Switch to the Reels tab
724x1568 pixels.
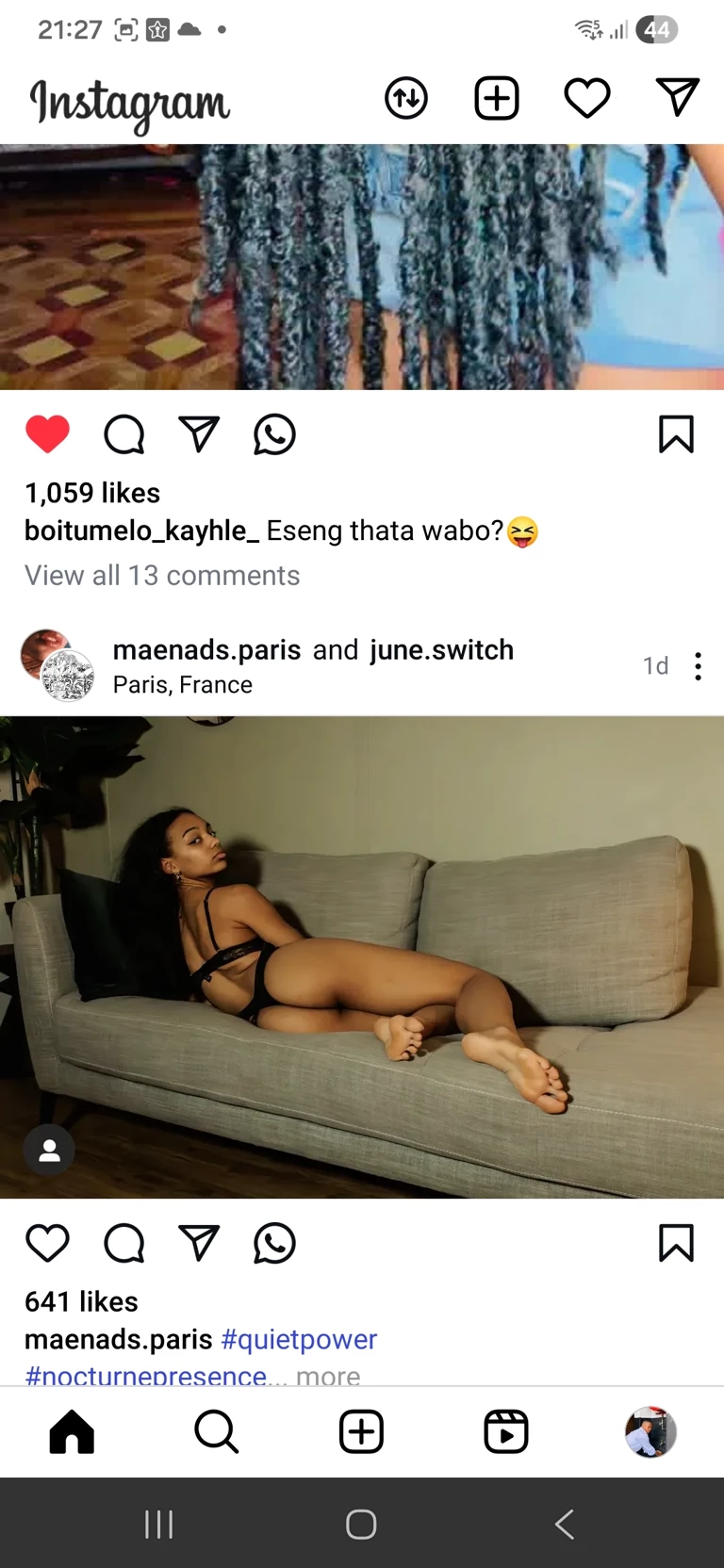tap(506, 1432)
